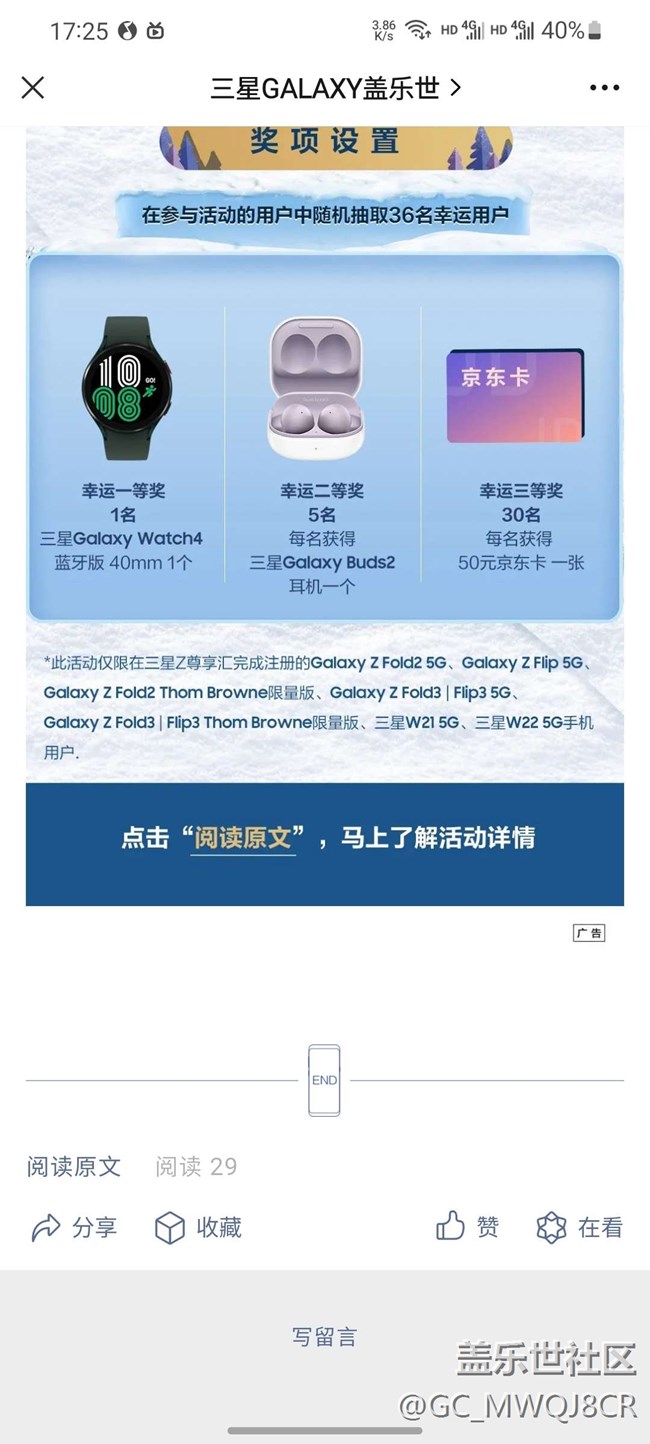Screen dimensions: 650x1444
Task: Open 写留言 to leave a comment
Action: pyautogui.click(x=324, y=1337)
